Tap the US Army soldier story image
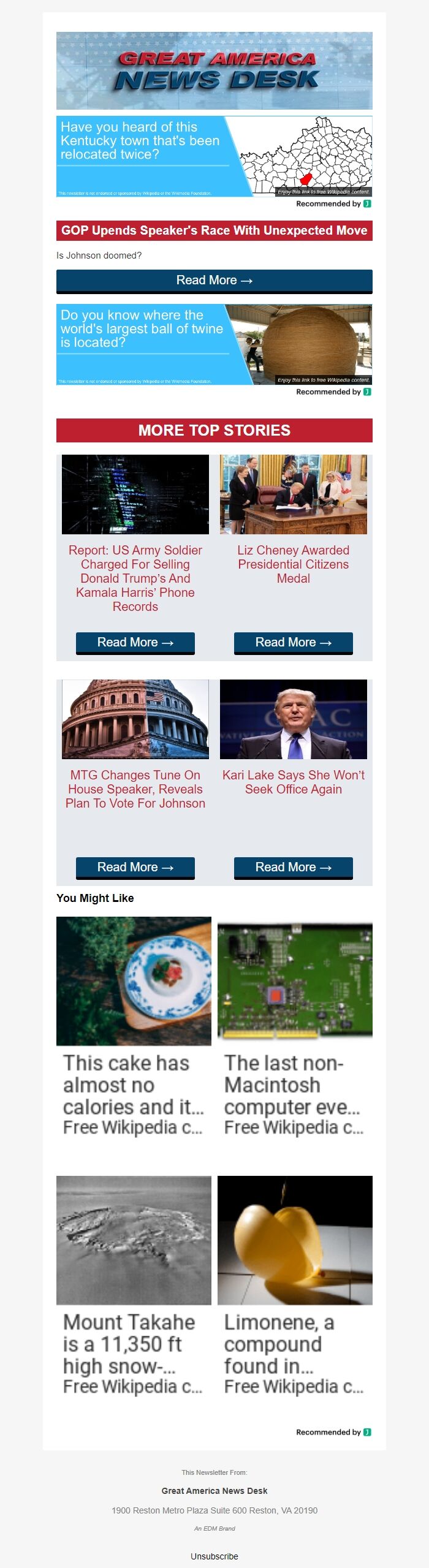Screen dimensions: 429x1568 [x=135, y=494]
